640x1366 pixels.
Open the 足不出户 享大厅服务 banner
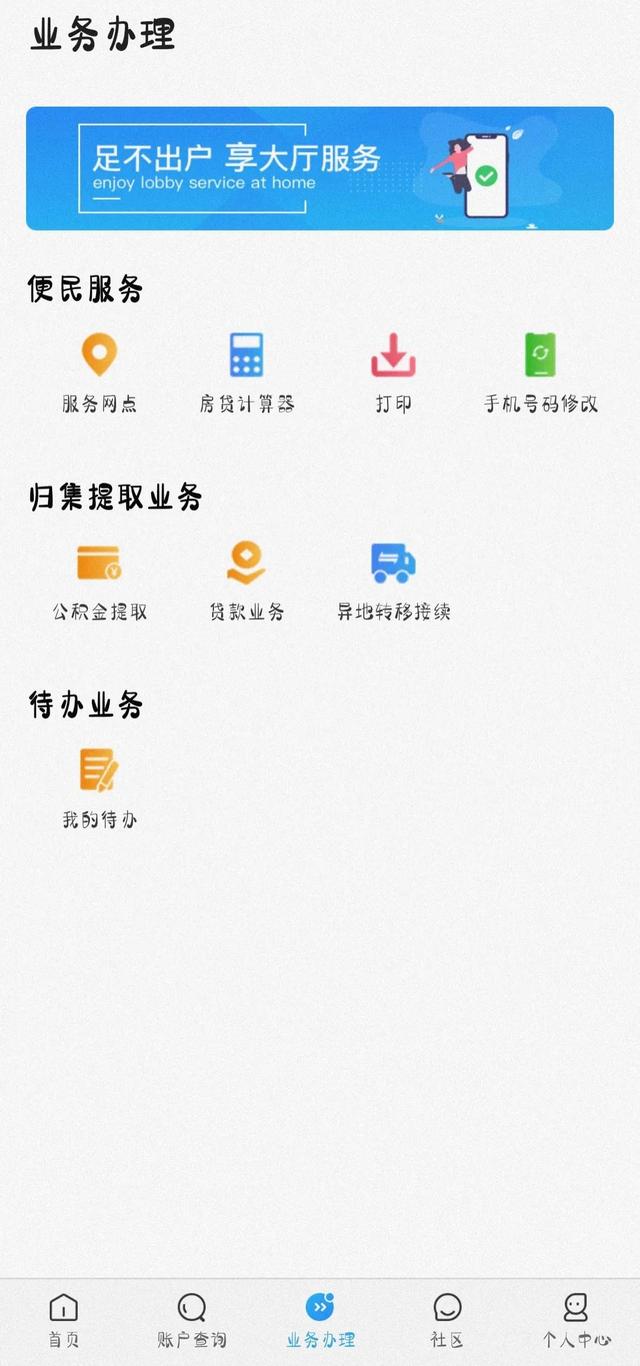(320, 168)
